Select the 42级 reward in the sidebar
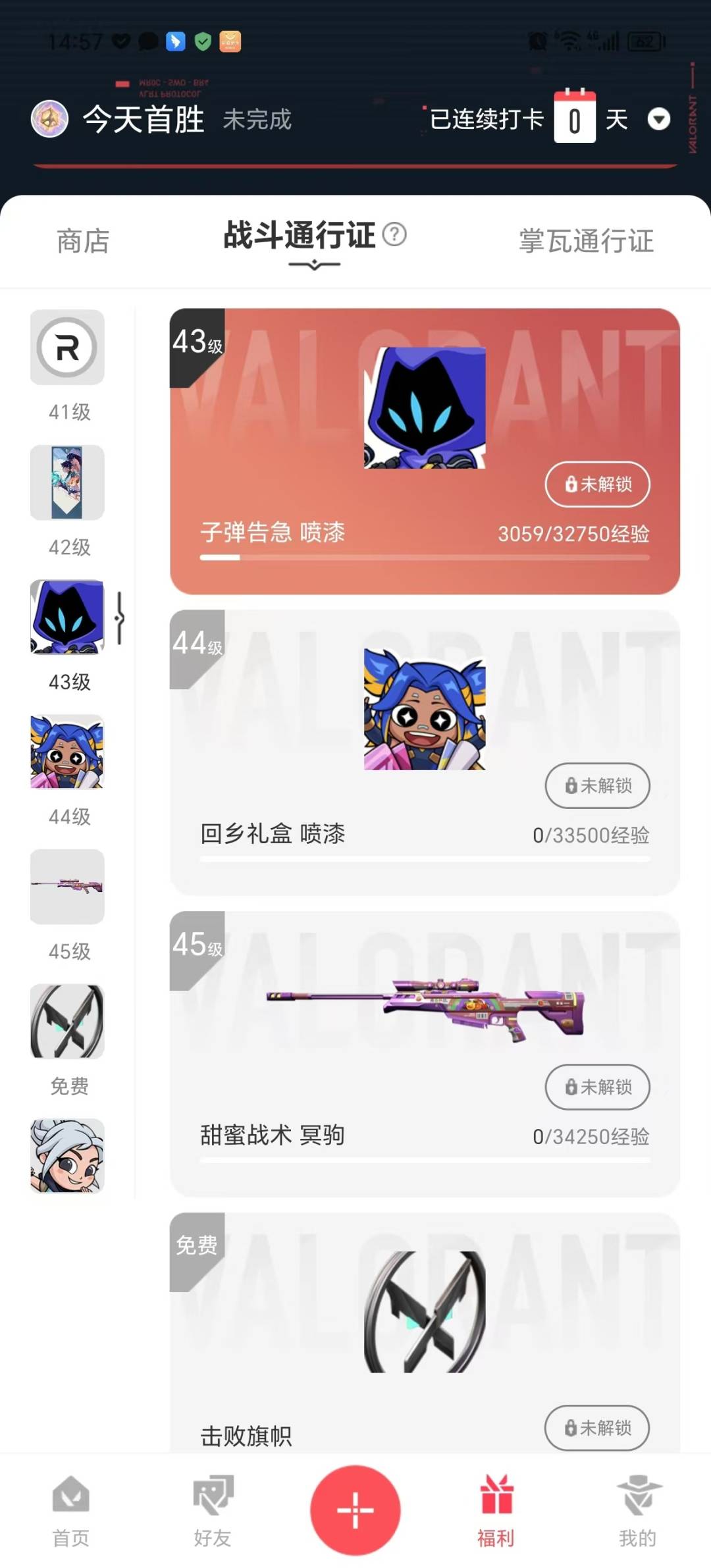Viewport: 711px width, 1568px height. coord(67,483)
